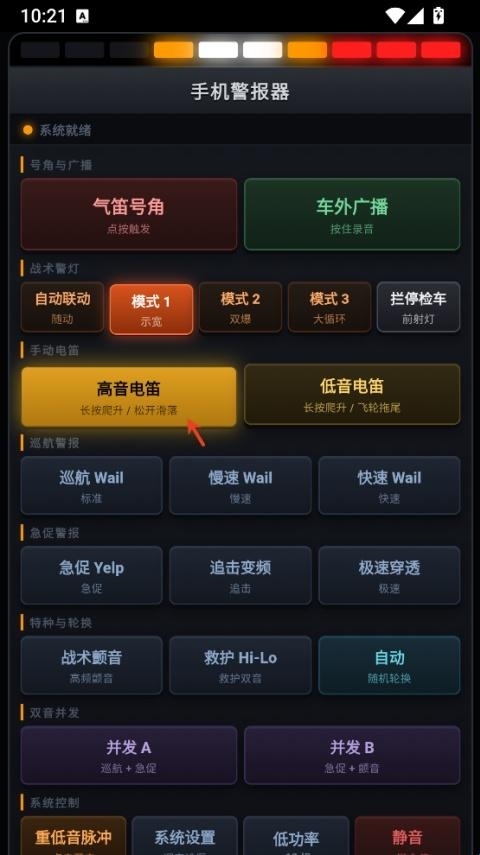Tap the 低音电笛 siren button

click(352, 394)
